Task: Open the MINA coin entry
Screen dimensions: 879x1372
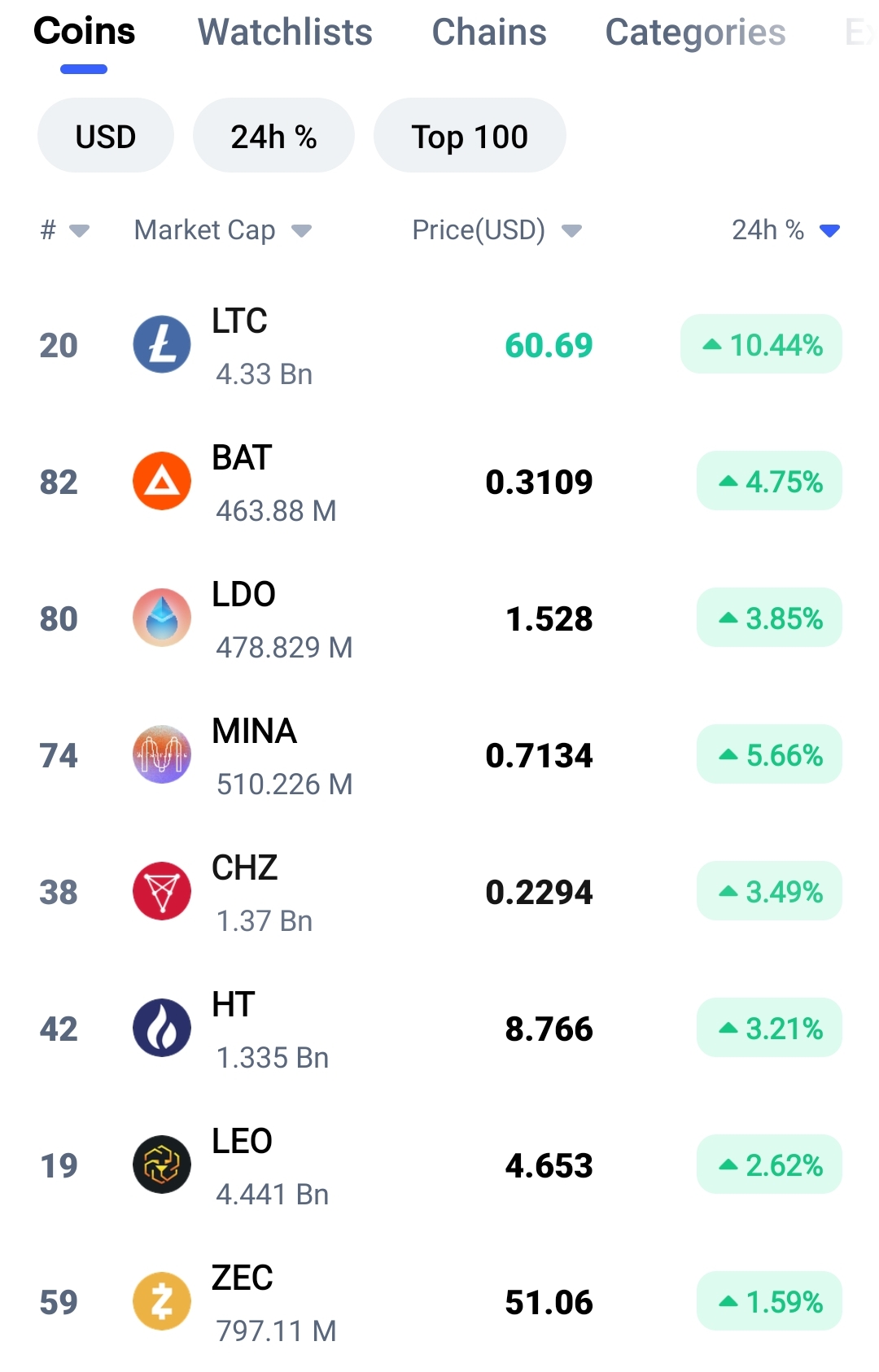Action: point(439,755)
